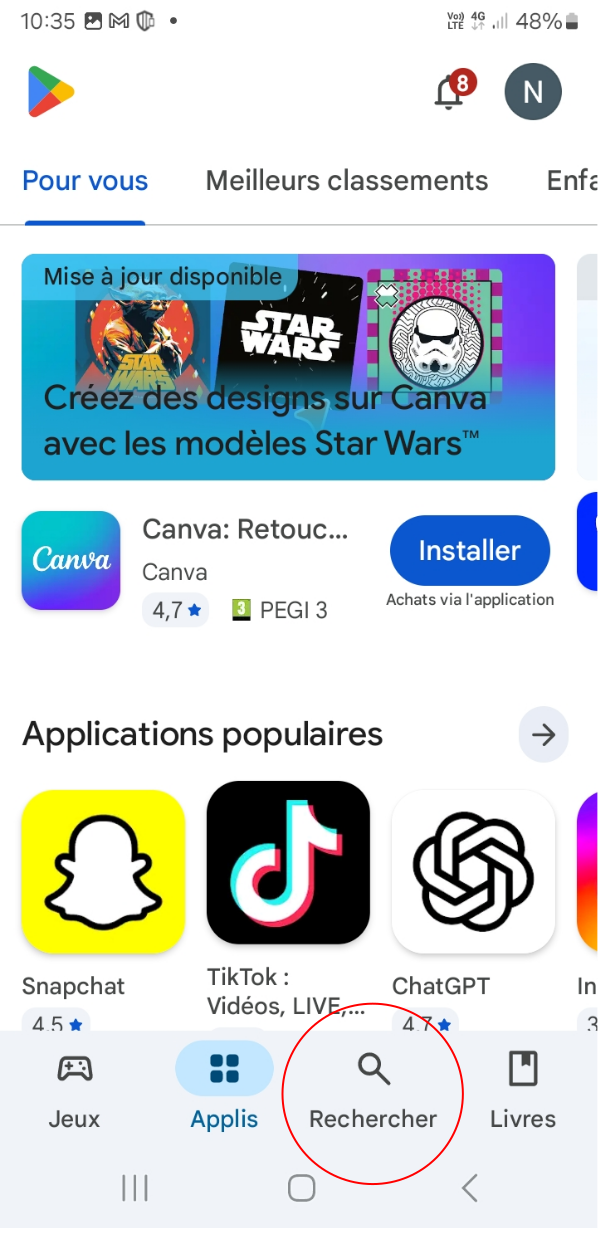The height and width of the screenshot is (1233, 600).
Task: Switch to the Pour vous tab
Action: click(x=85, y=181)
